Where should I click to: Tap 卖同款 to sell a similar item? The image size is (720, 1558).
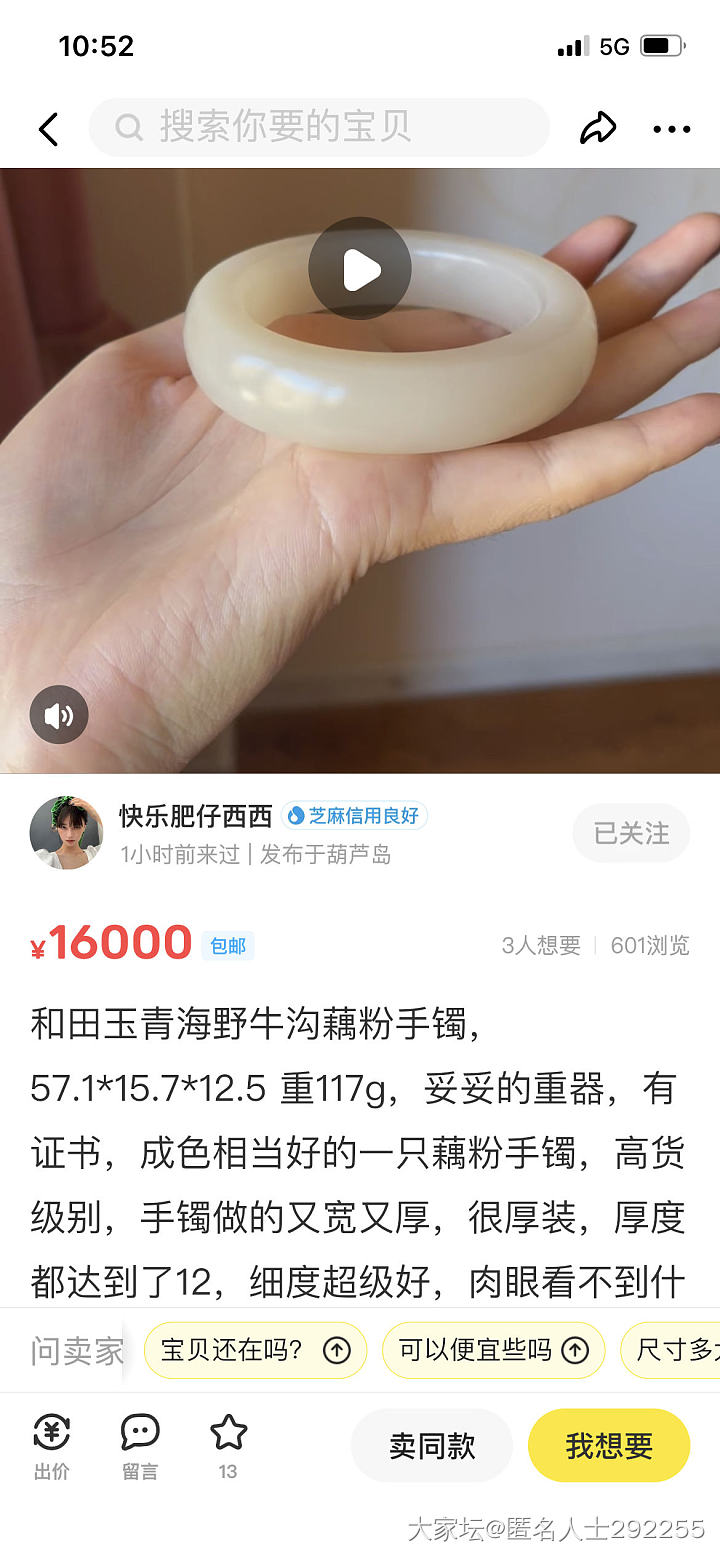(432, 1445)
